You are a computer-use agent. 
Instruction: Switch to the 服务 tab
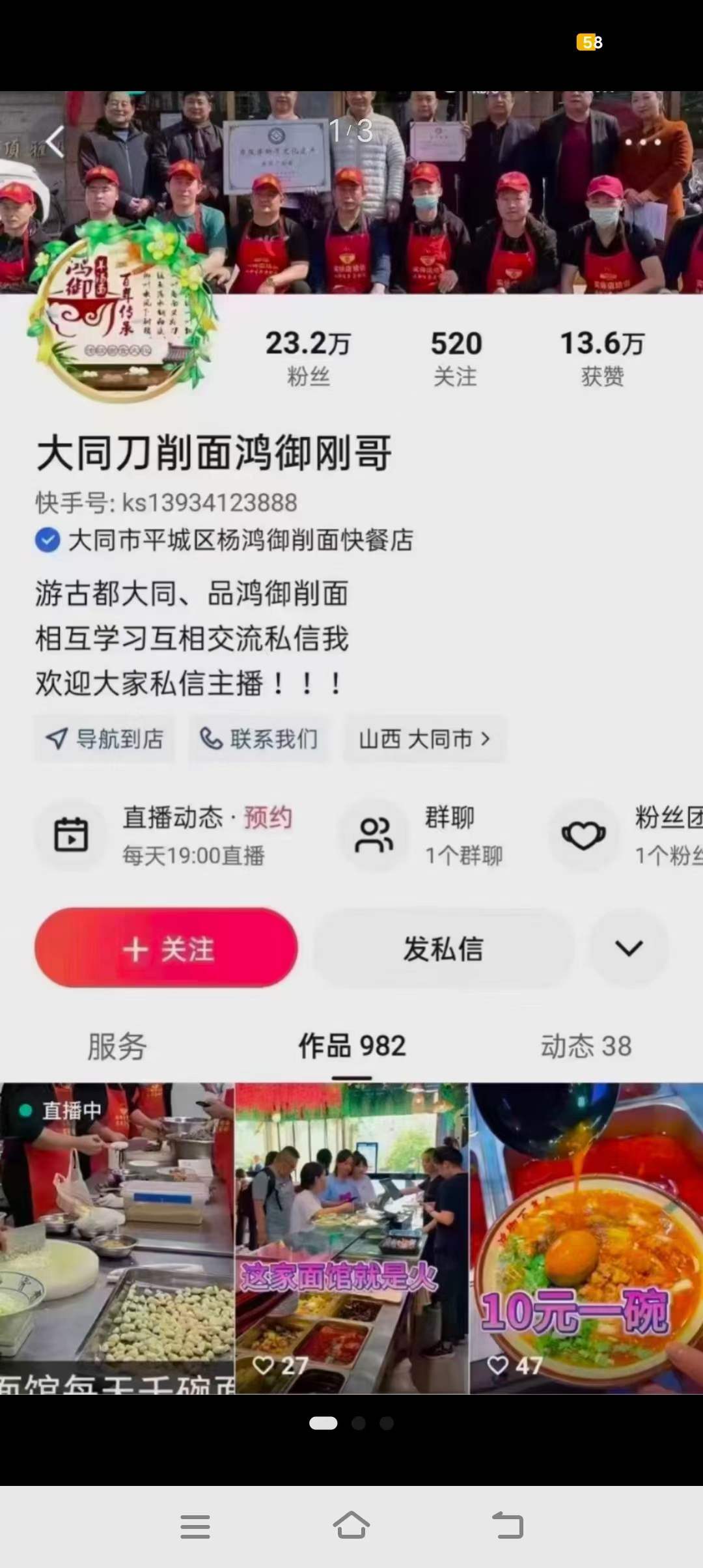click(x=118, y=1044)
